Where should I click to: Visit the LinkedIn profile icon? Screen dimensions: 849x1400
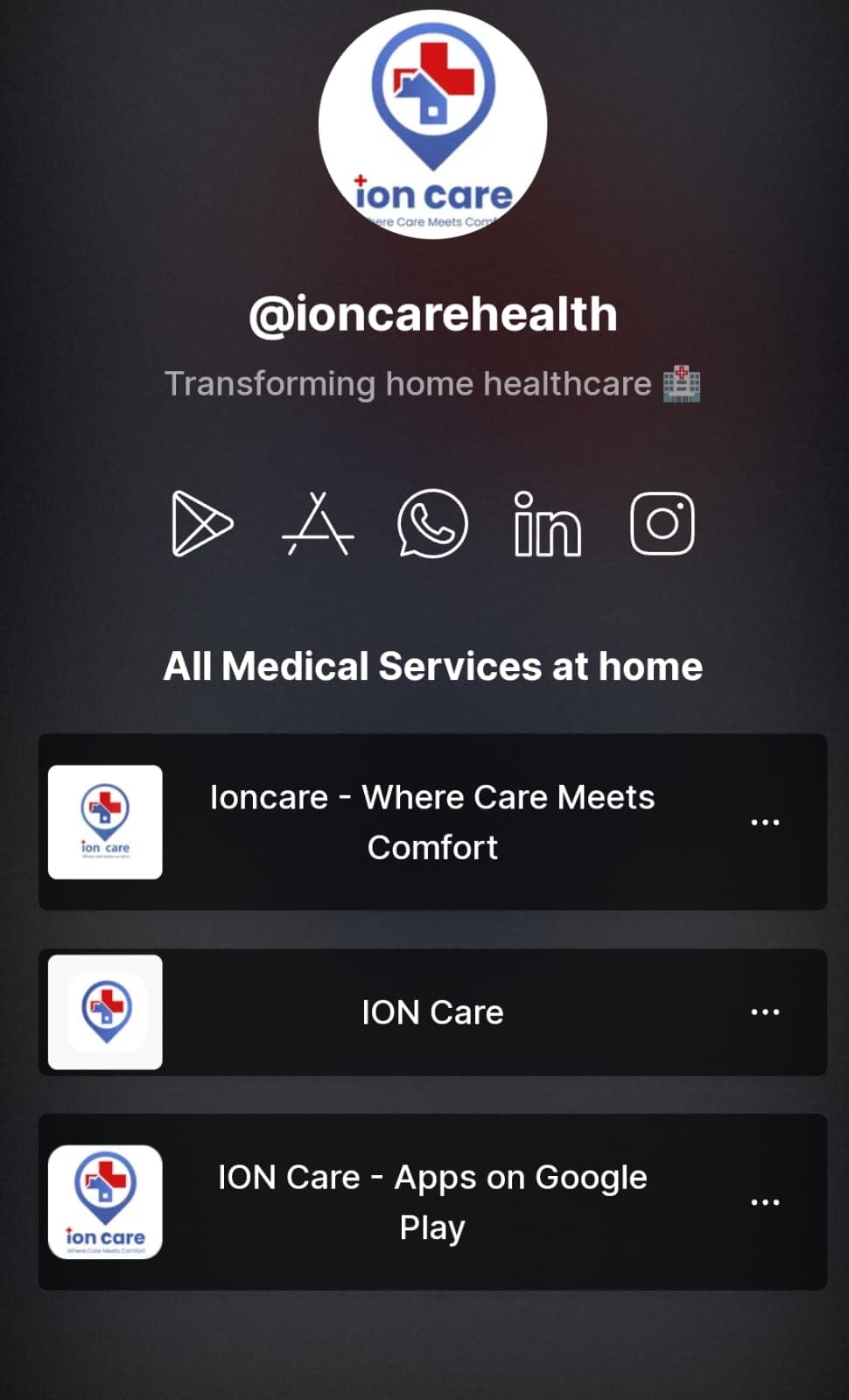point(547,524)
